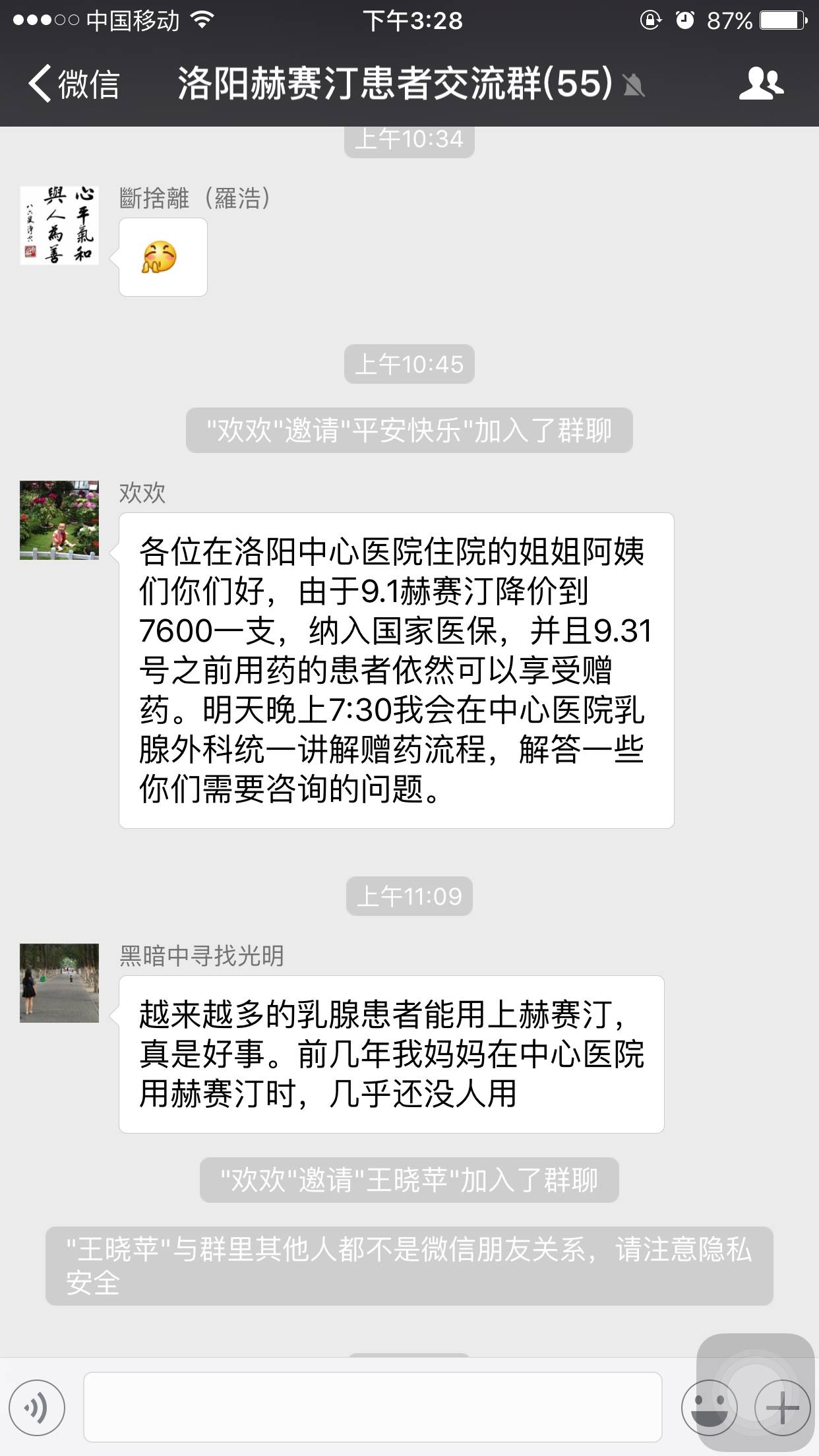Open the emoji sticker panel
Viewport: 819px width, 1456px height.
tap(710, 1407)
